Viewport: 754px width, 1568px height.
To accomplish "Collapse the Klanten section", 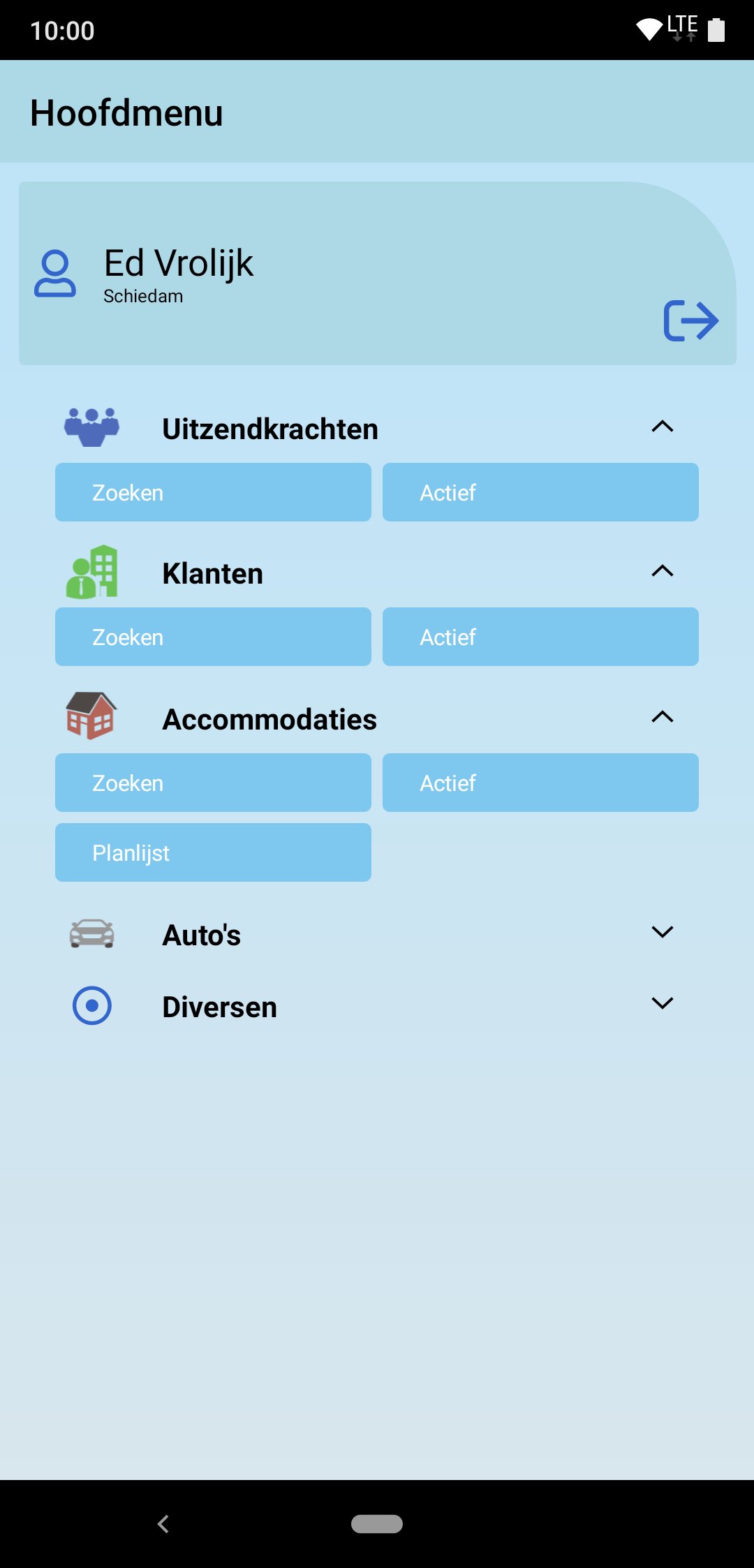I will (x=663, y=570).
